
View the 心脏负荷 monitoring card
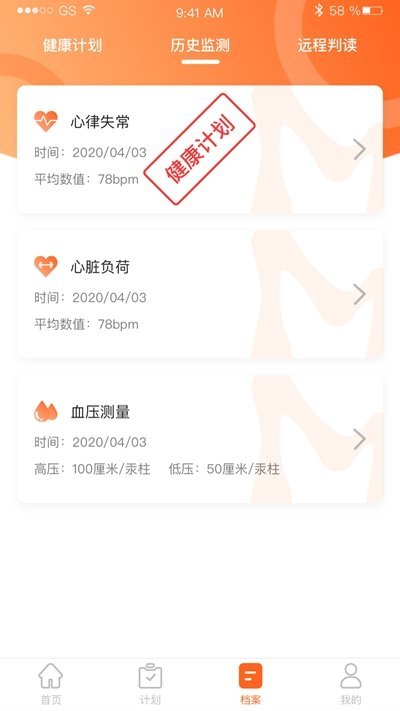[x=200, y=294]
